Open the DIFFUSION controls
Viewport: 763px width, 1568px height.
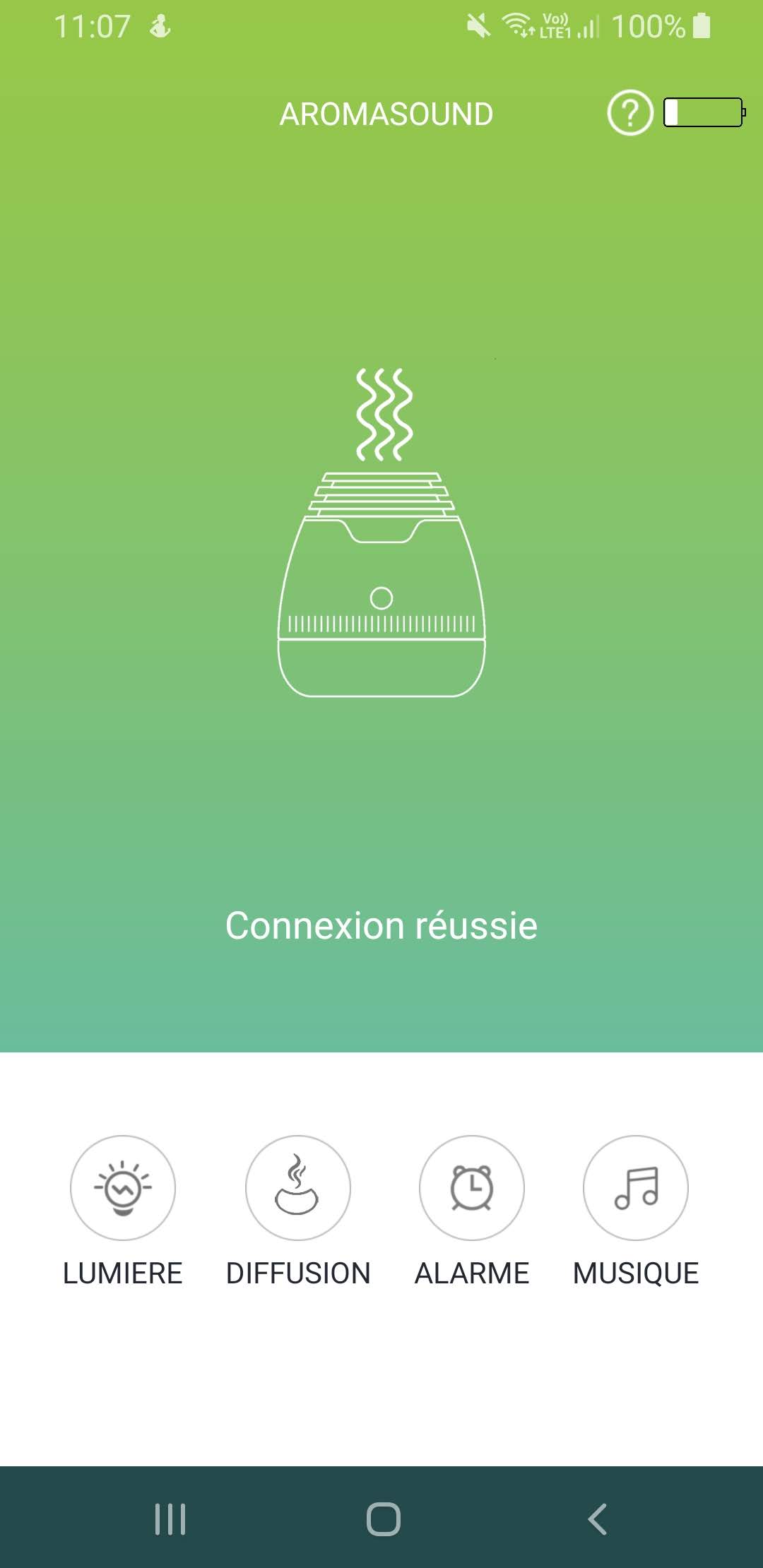click(297, 1188)
